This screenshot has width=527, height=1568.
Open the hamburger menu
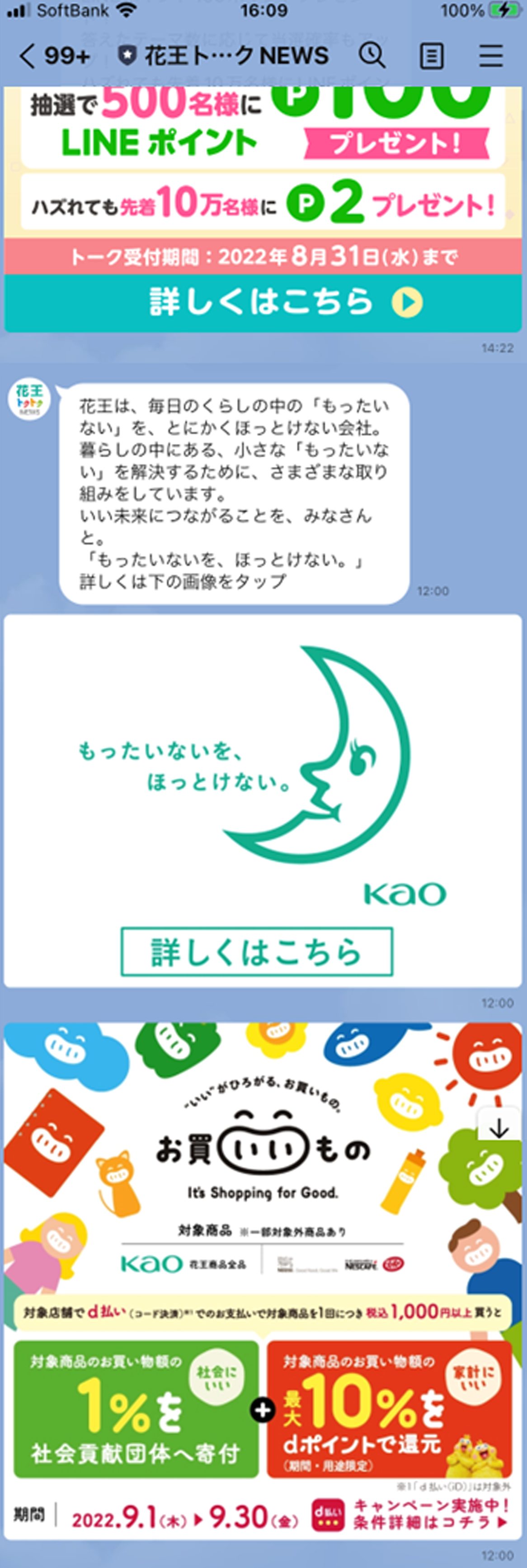point(490,57)
